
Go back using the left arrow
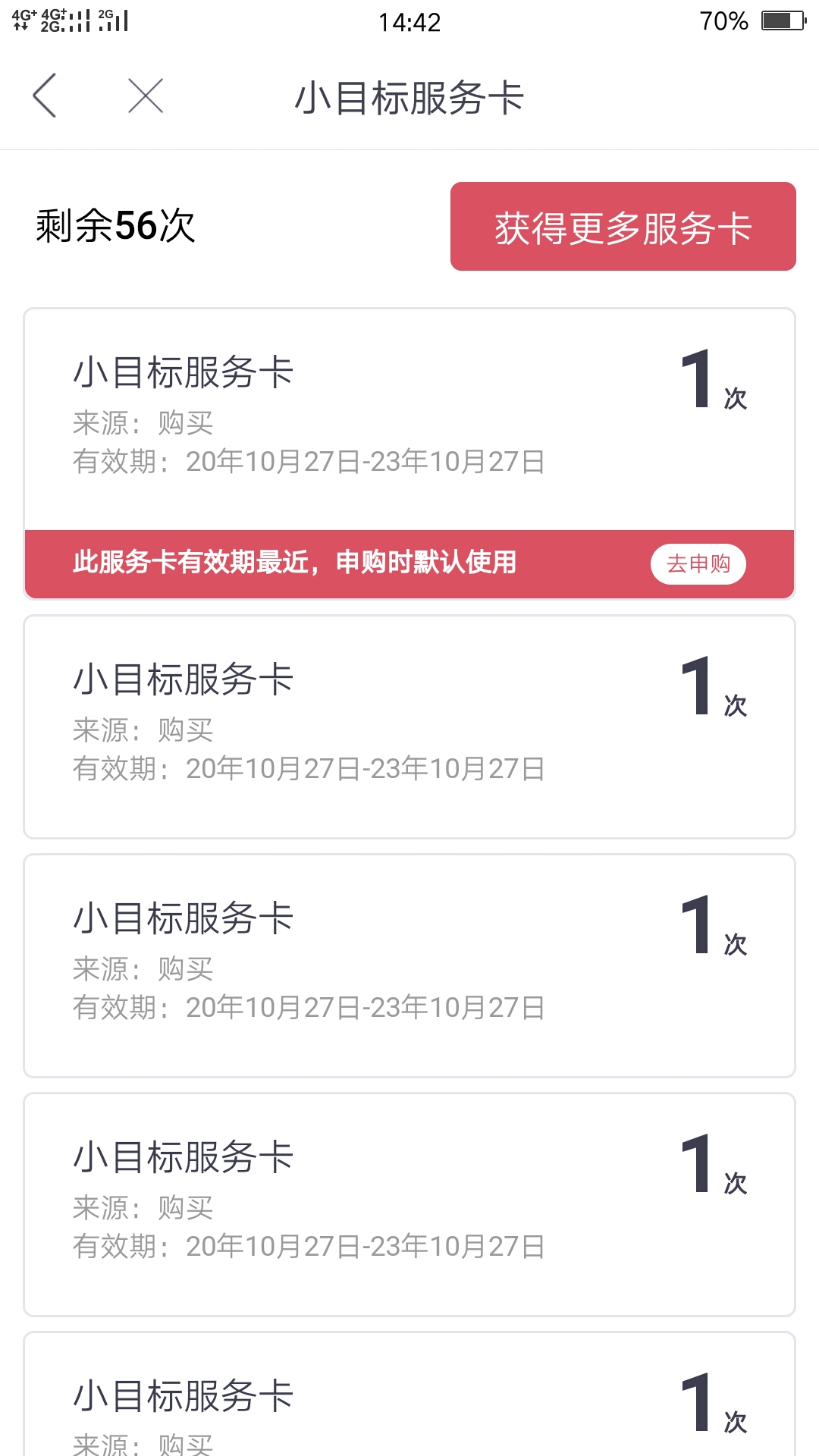tap(45, 96)
